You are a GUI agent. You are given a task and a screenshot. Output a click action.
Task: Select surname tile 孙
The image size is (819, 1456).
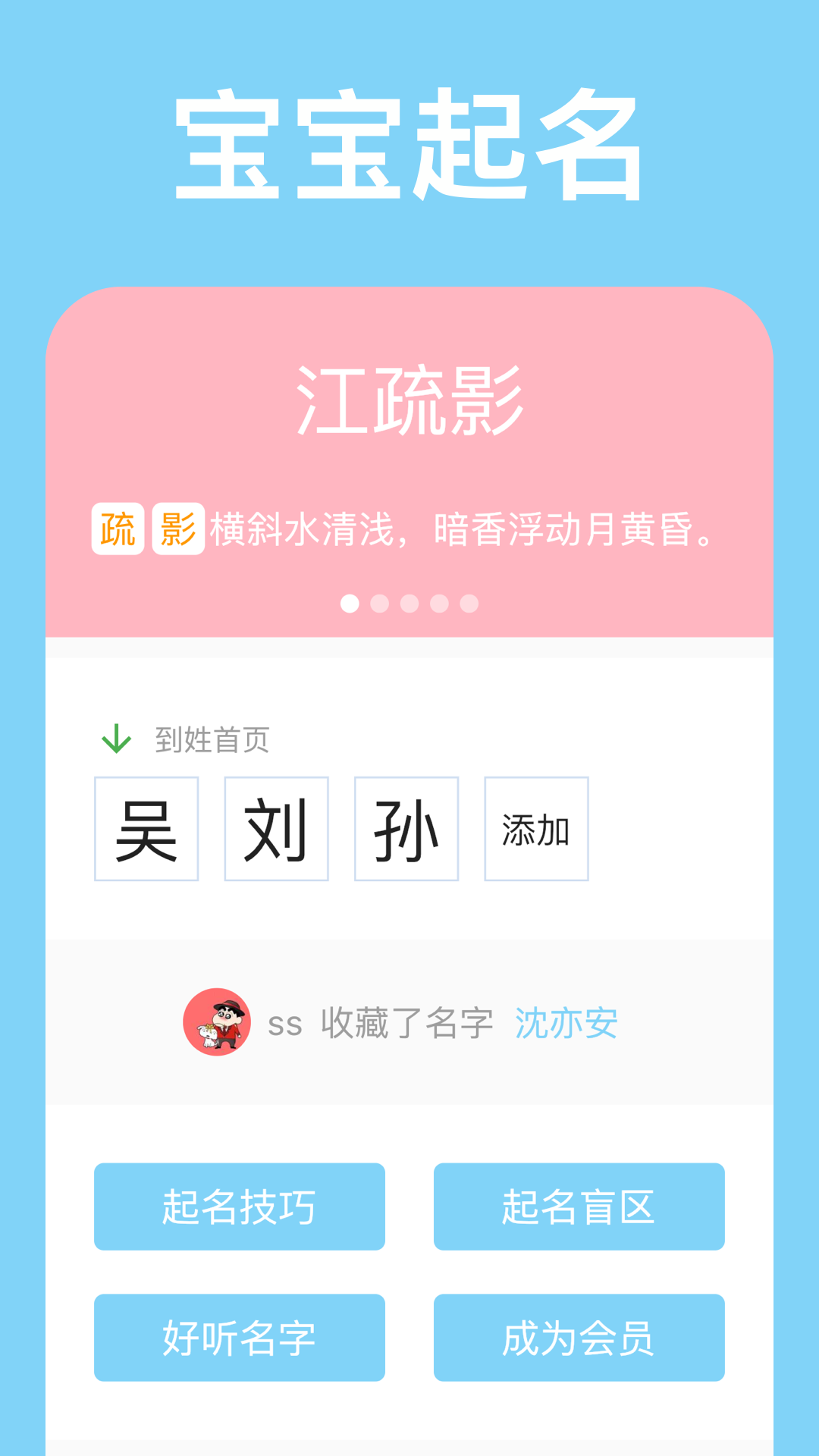[x=406, y=829]
